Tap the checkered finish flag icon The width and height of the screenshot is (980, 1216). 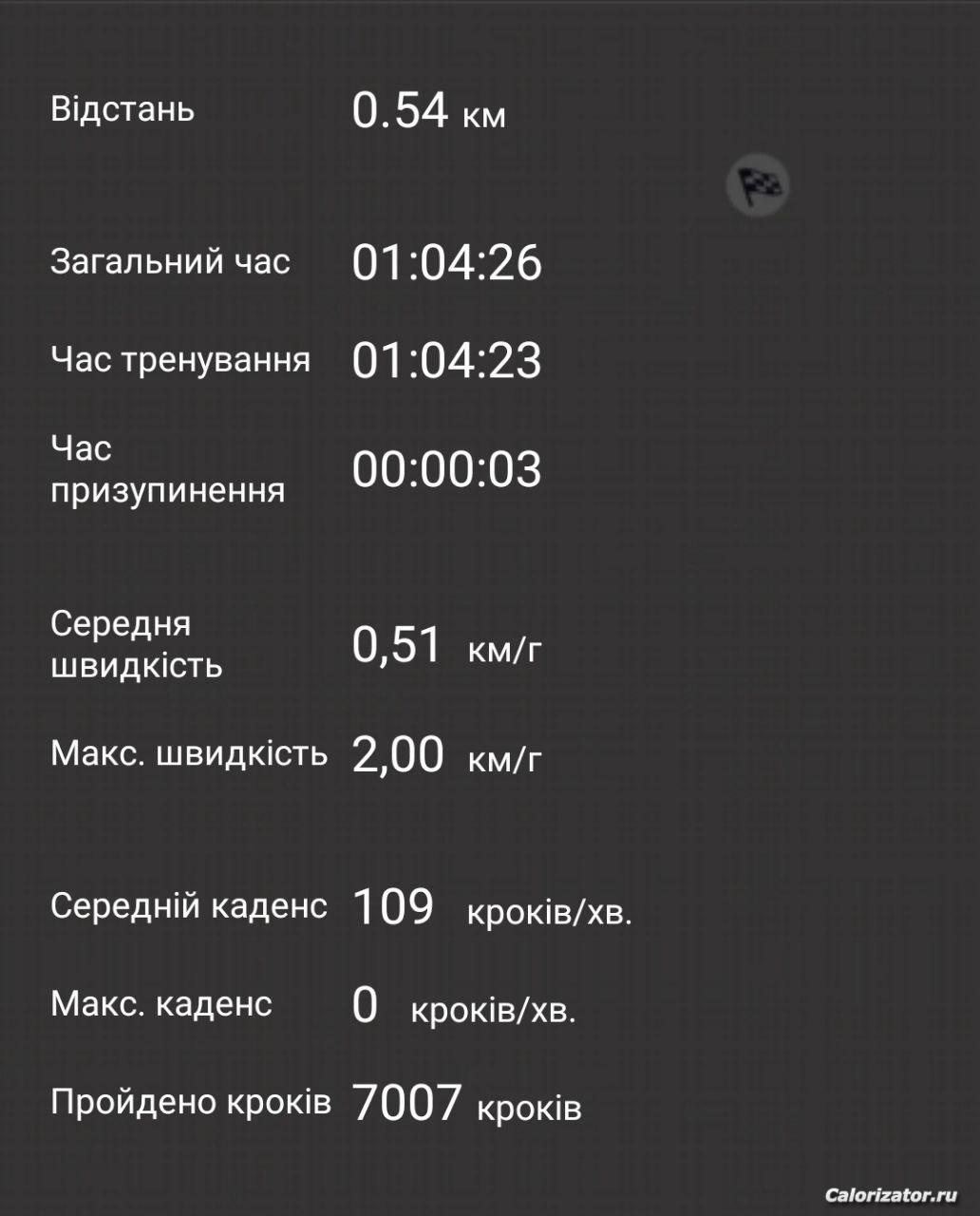[x=758, y=185]
